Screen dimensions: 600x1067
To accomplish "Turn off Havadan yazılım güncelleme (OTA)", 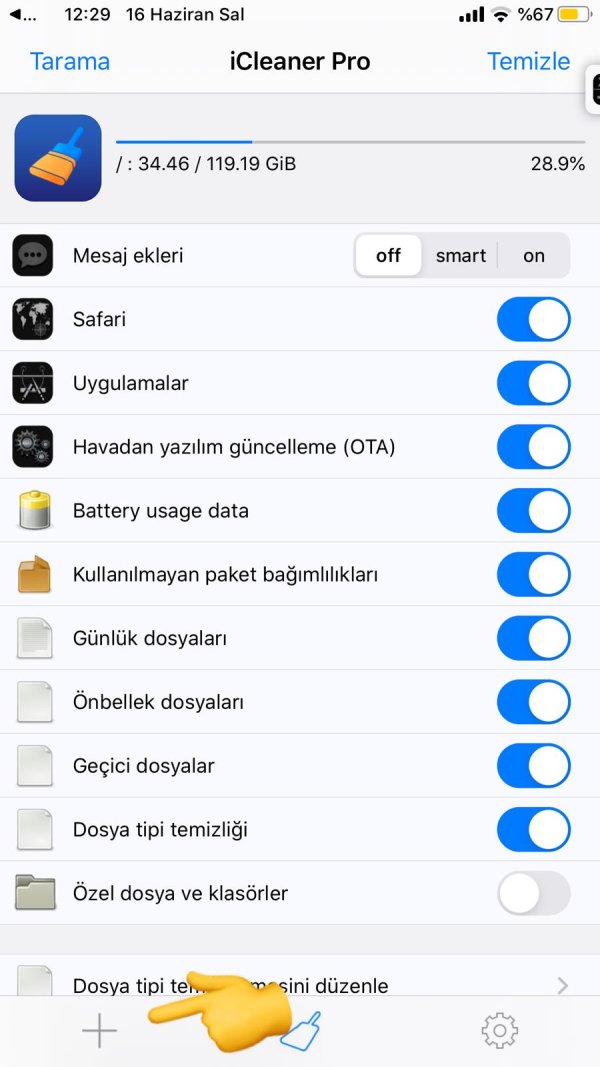I will 533,447.
